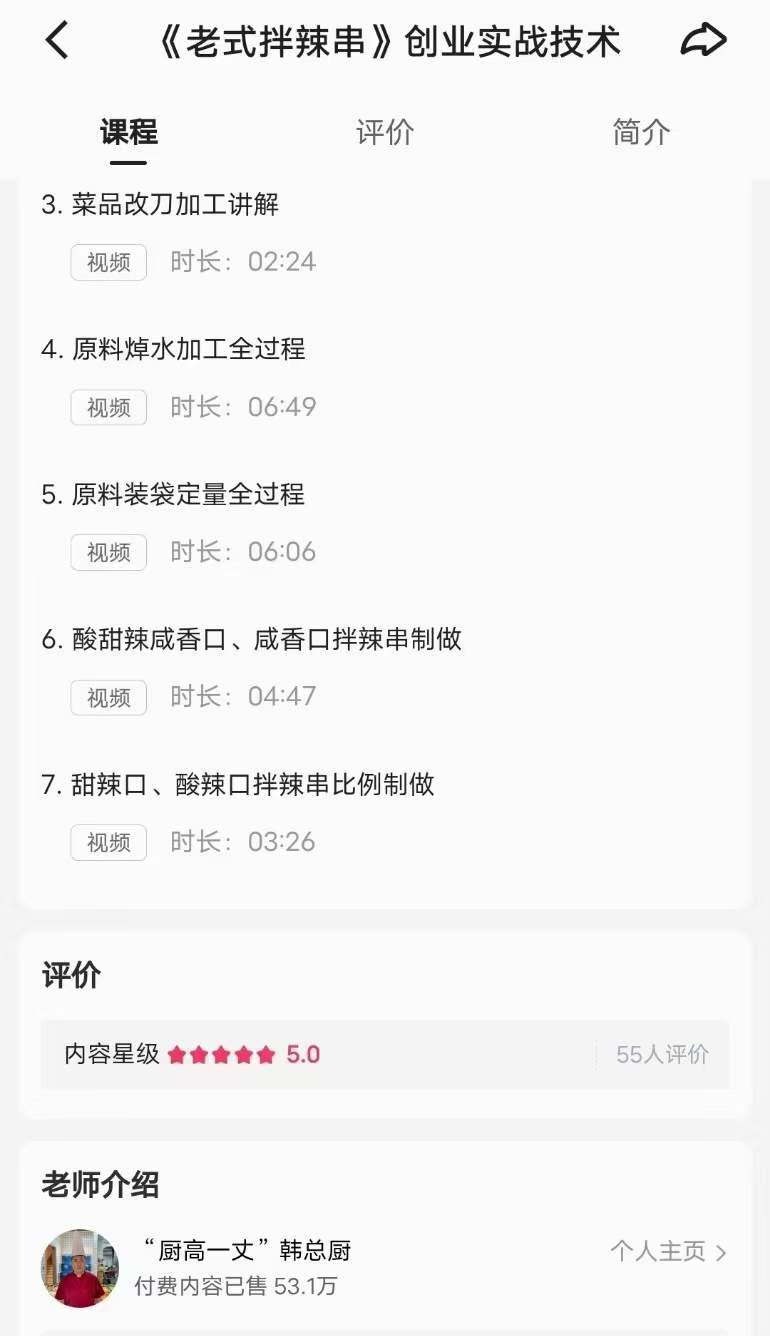Tap the share icon at top right

click(705, 40)
